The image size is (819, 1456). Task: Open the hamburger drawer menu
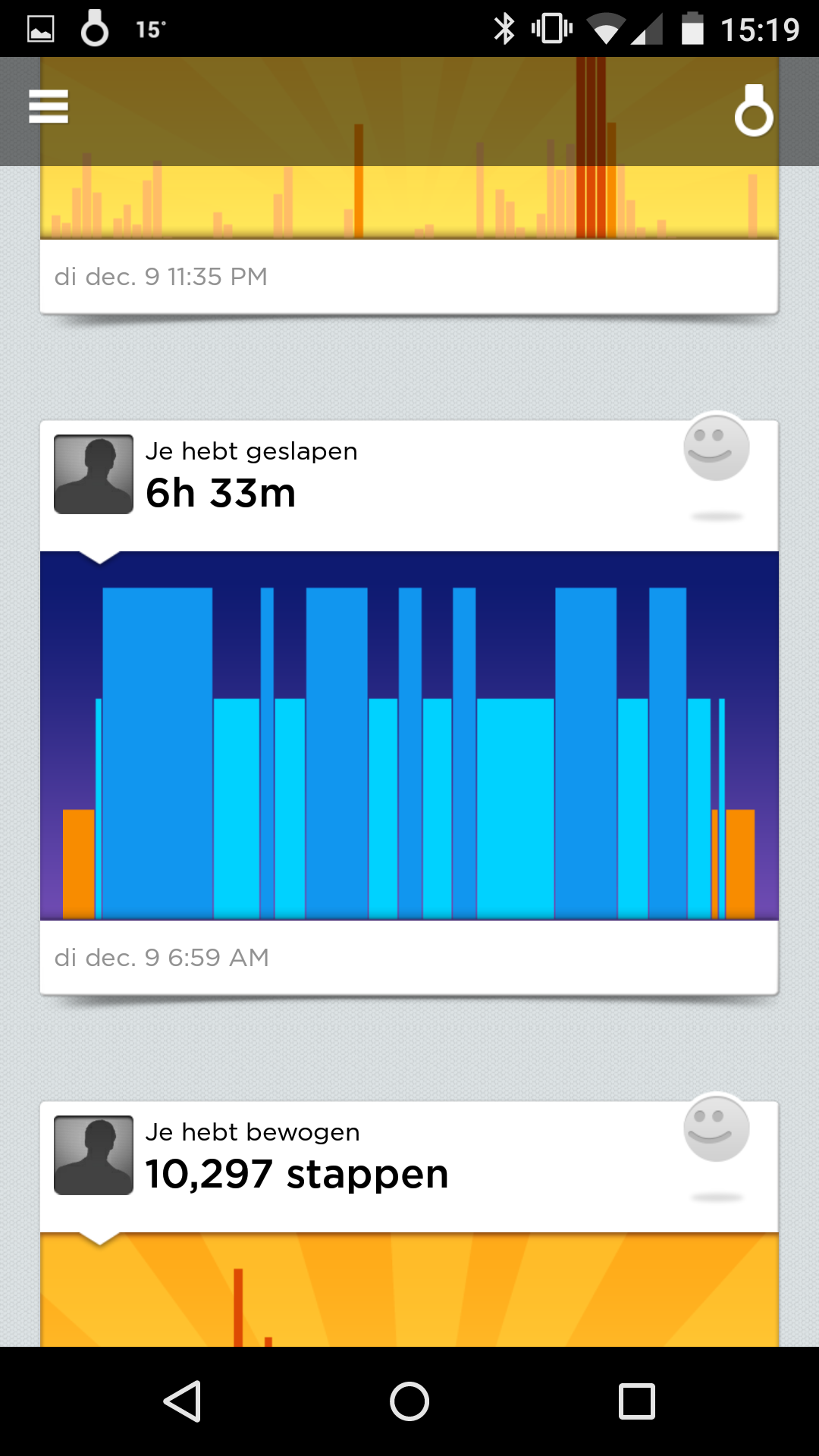point(49,106)
